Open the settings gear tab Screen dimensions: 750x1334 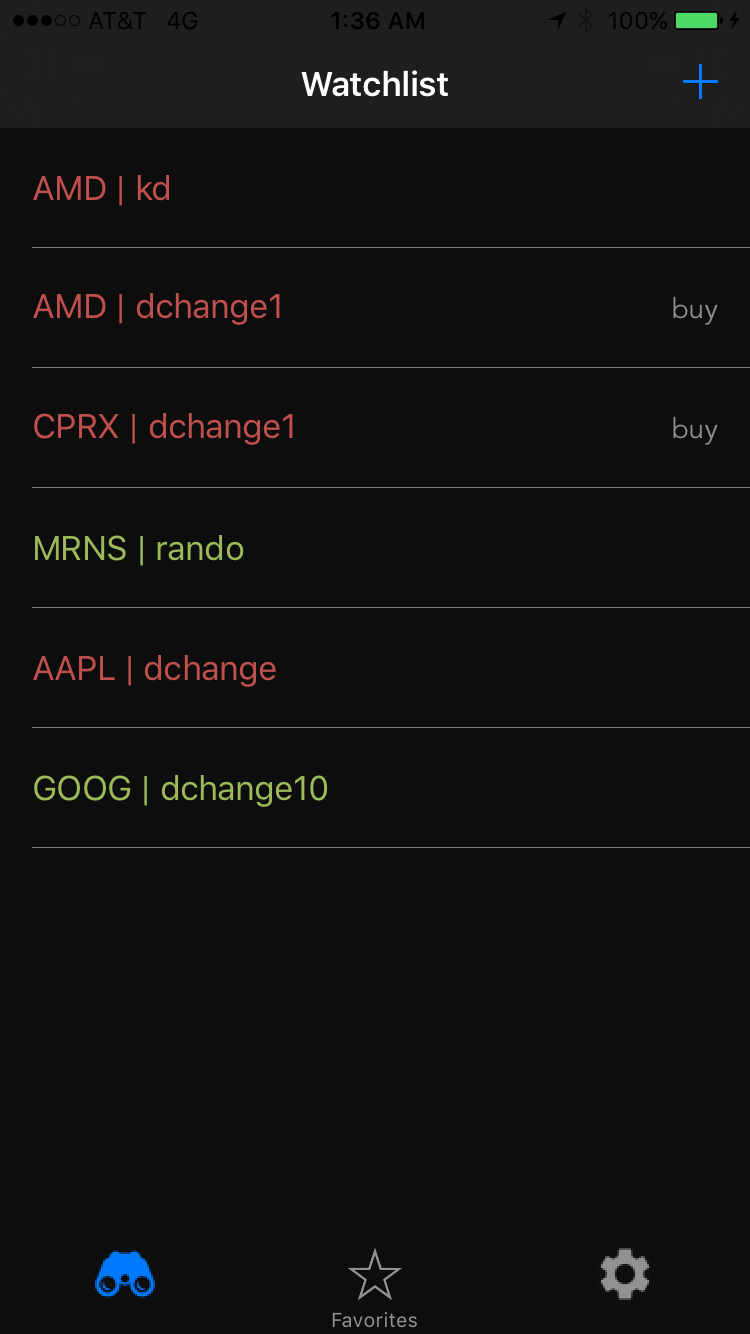pos(624,1274)
